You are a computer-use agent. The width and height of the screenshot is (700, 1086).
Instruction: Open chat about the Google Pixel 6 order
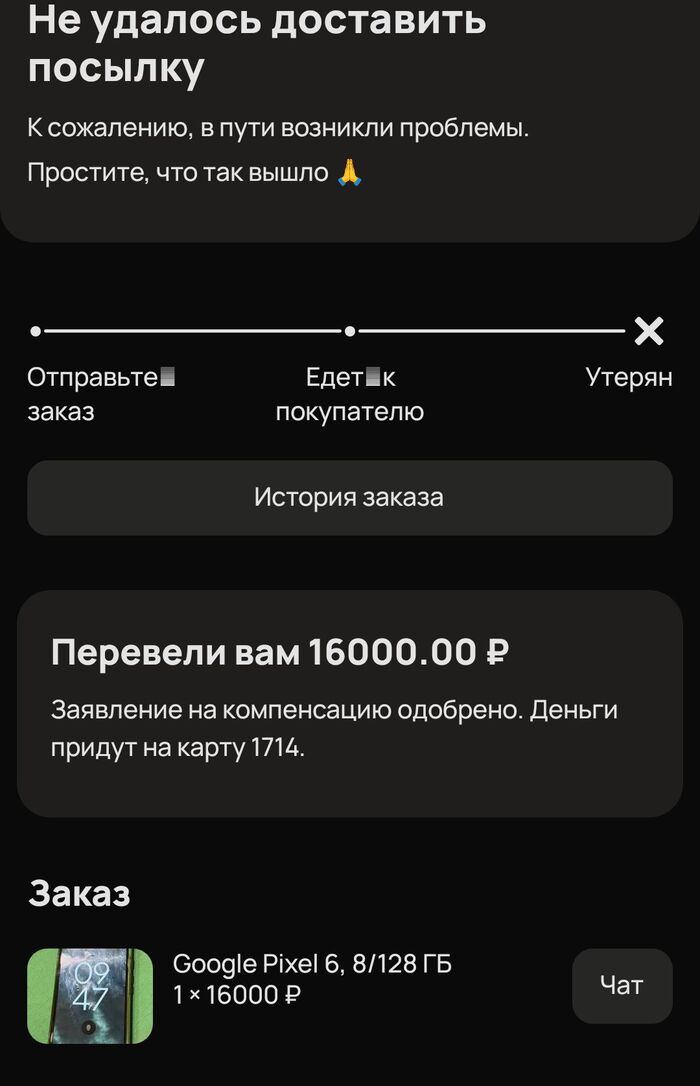[x=621, y=985]
